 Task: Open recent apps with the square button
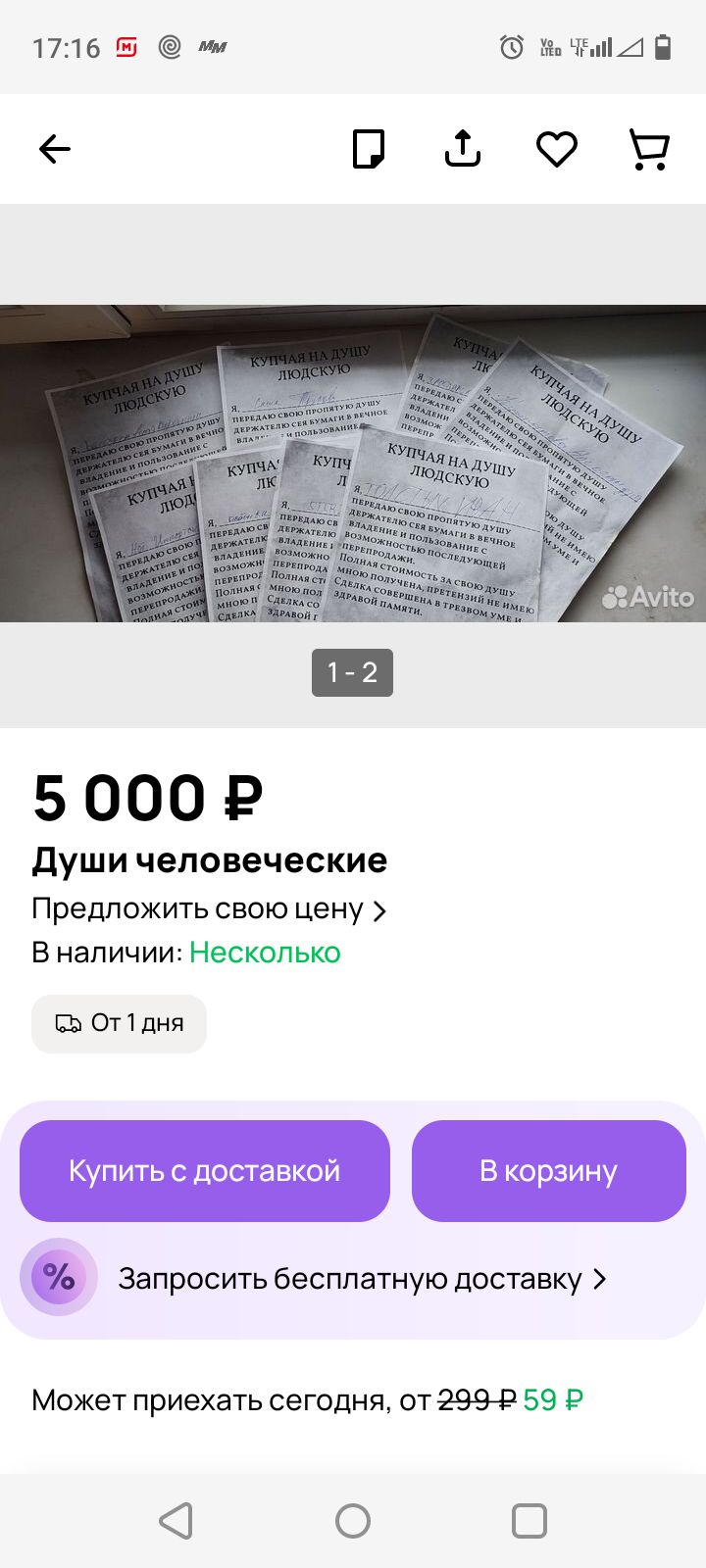coord(529,1521)
